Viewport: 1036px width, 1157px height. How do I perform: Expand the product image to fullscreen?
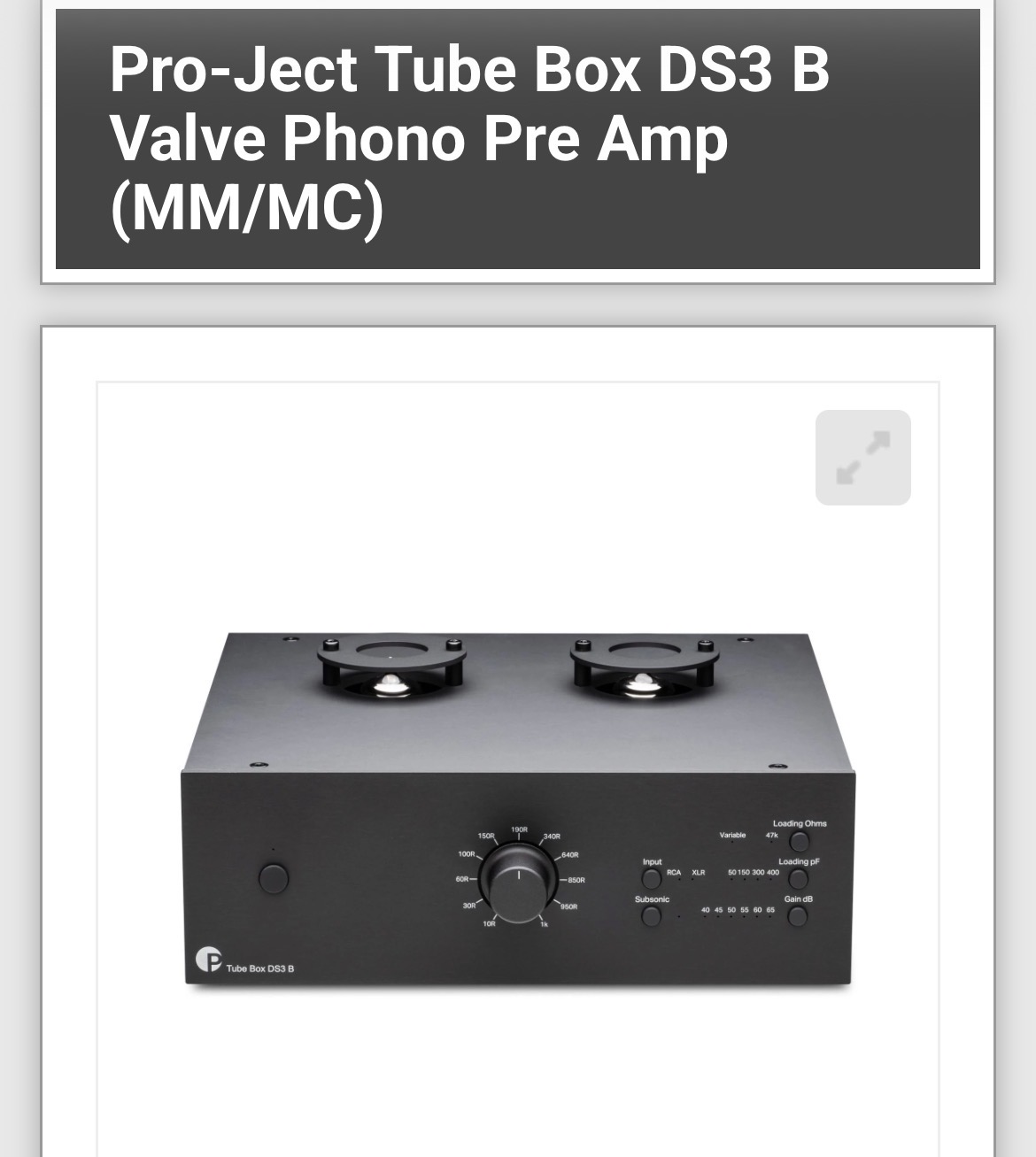[x=862, y=458]
